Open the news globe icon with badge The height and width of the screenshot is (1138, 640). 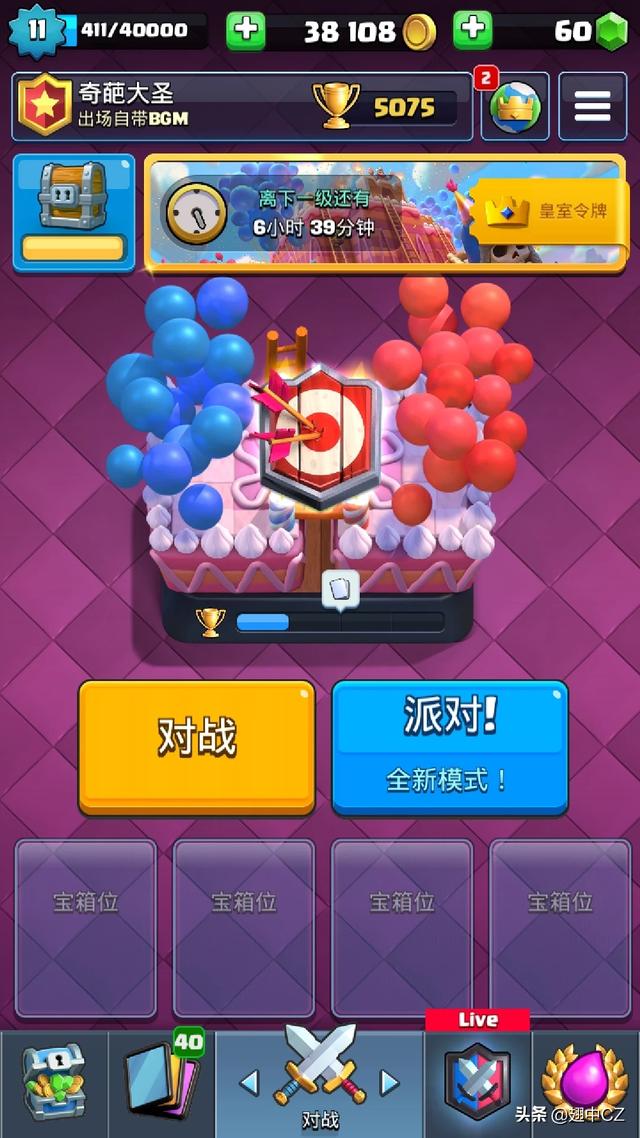tap(514, 106)
